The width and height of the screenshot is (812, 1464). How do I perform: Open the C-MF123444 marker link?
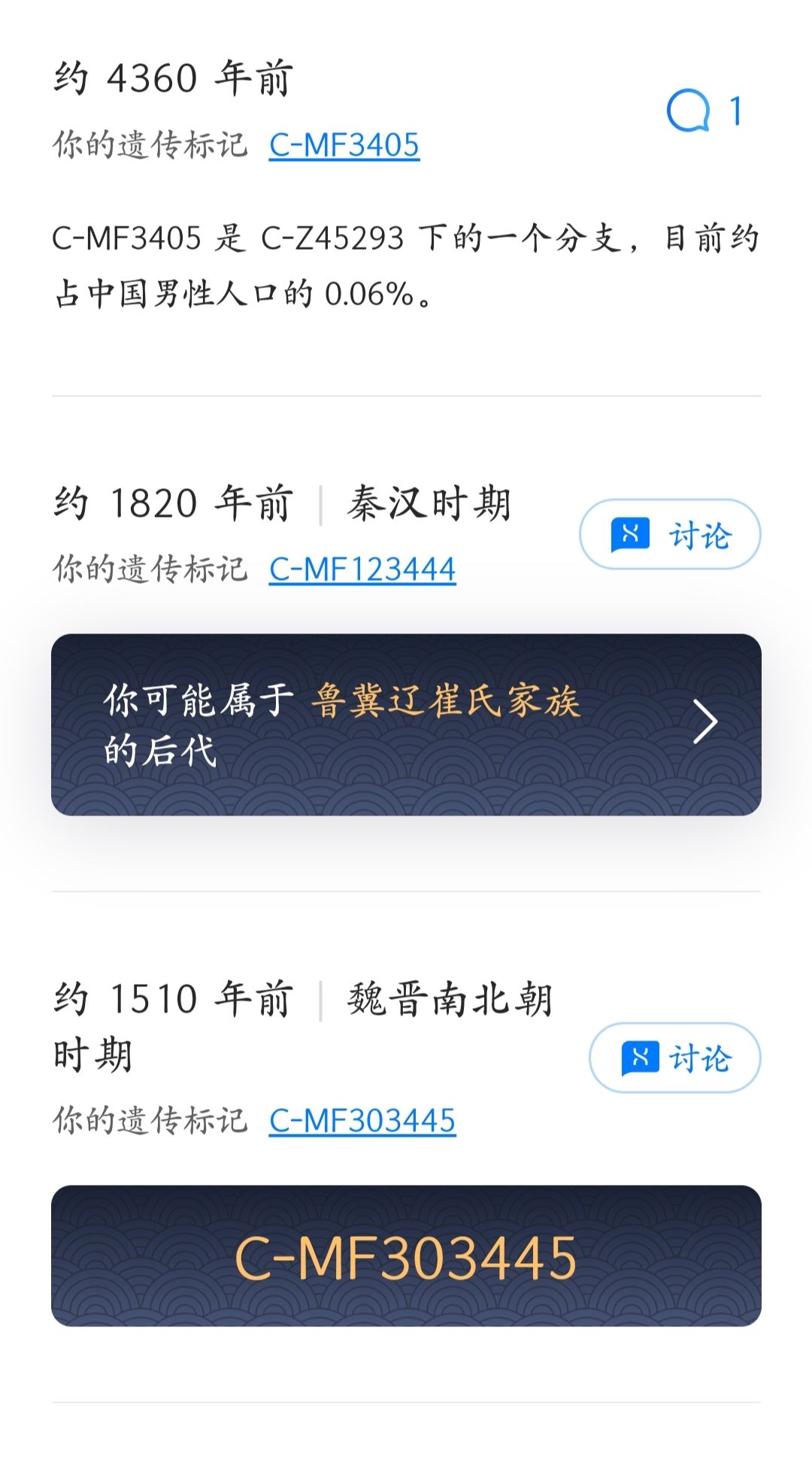click(362, 570)
